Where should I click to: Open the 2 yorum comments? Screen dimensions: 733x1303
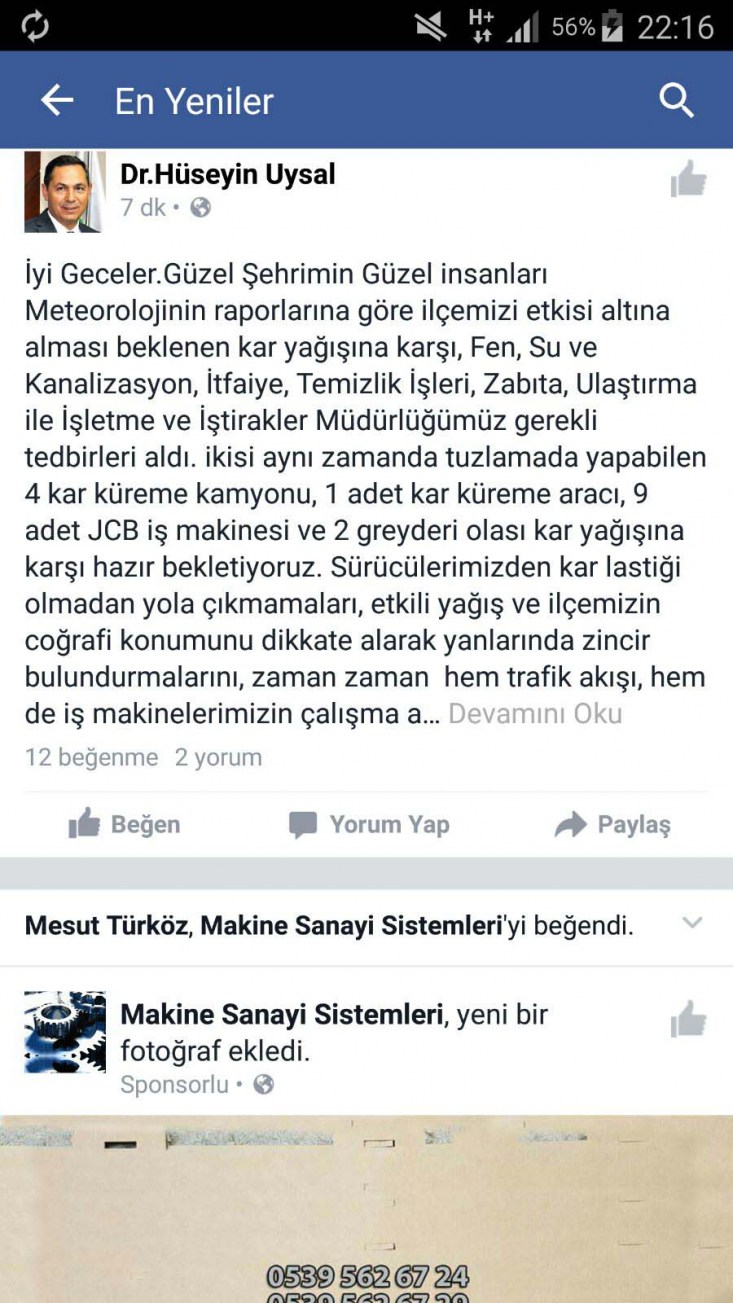point(218,758)
